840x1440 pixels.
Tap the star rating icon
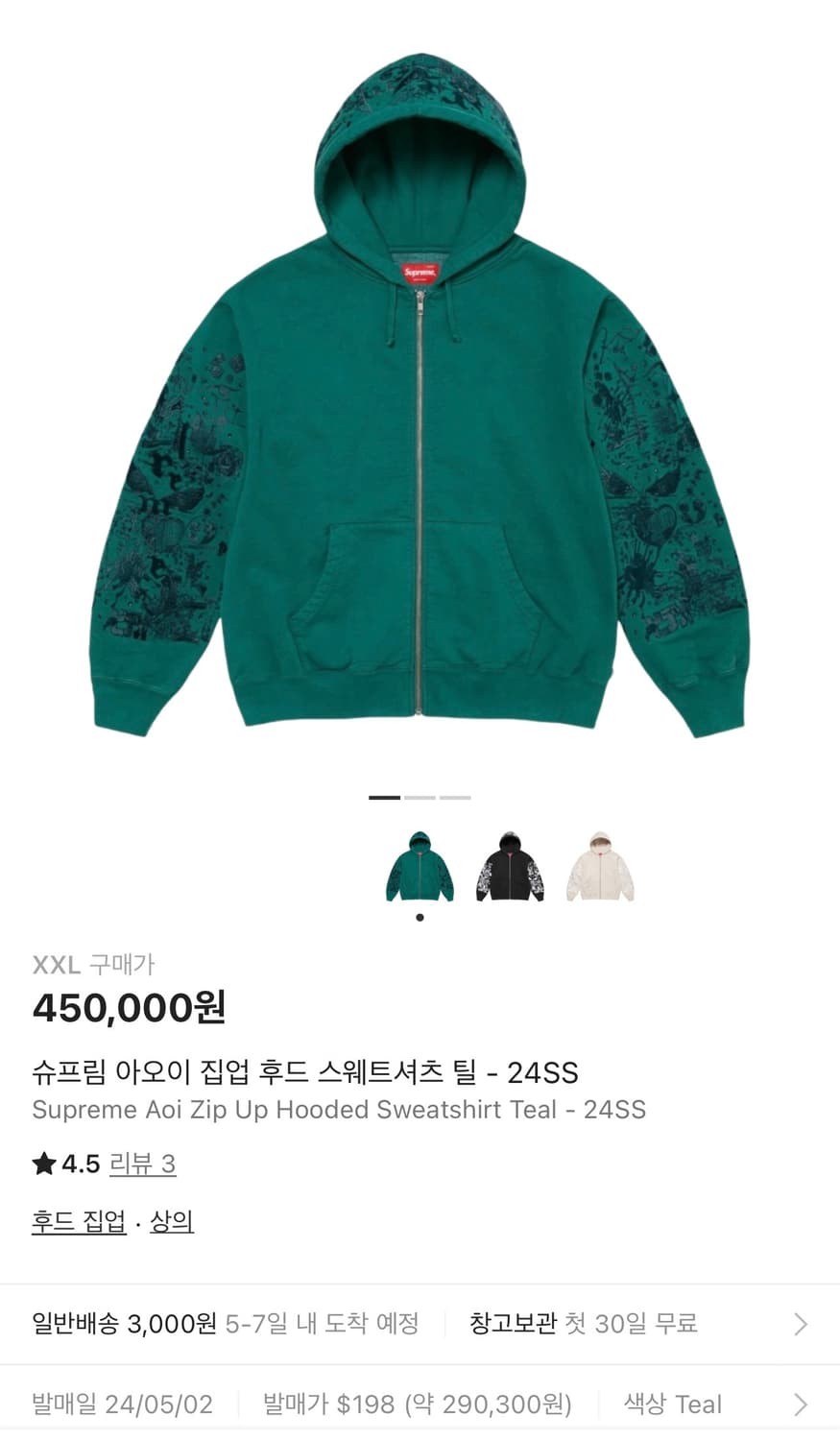click(x=42, y=1163)
